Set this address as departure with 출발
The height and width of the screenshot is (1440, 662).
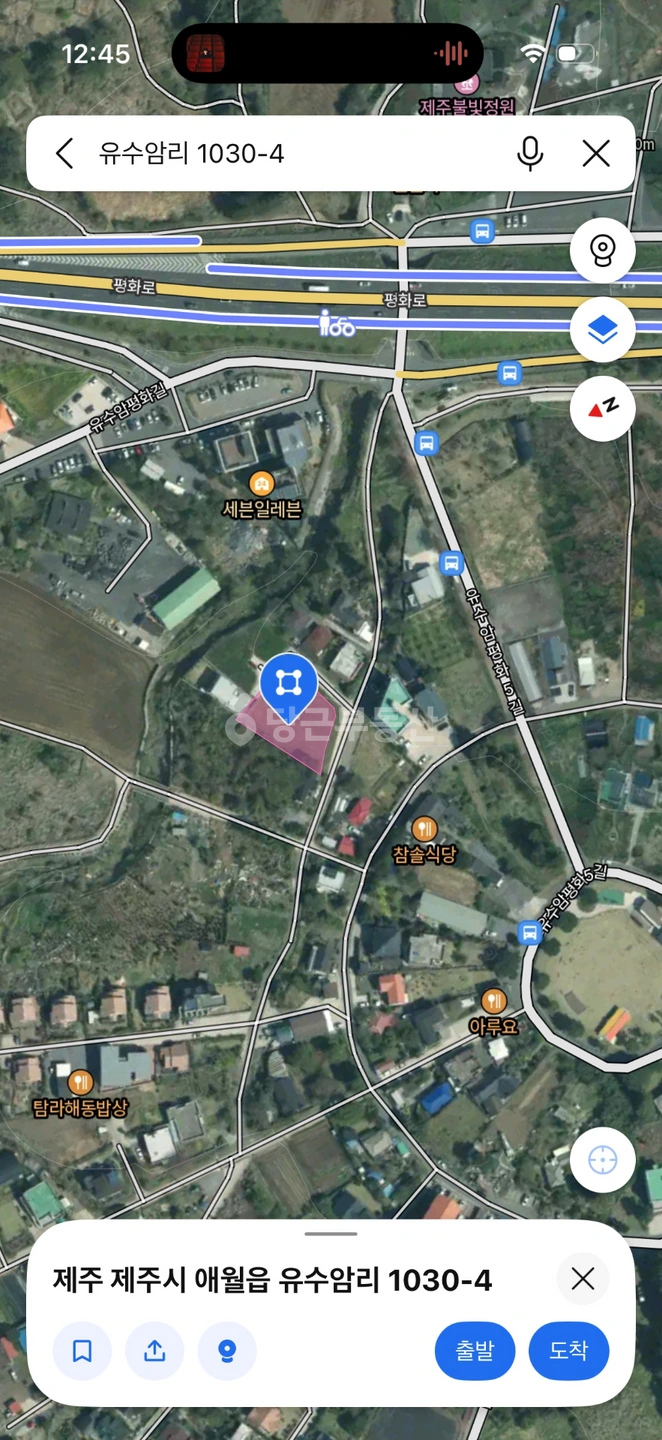pos(475,1351)
